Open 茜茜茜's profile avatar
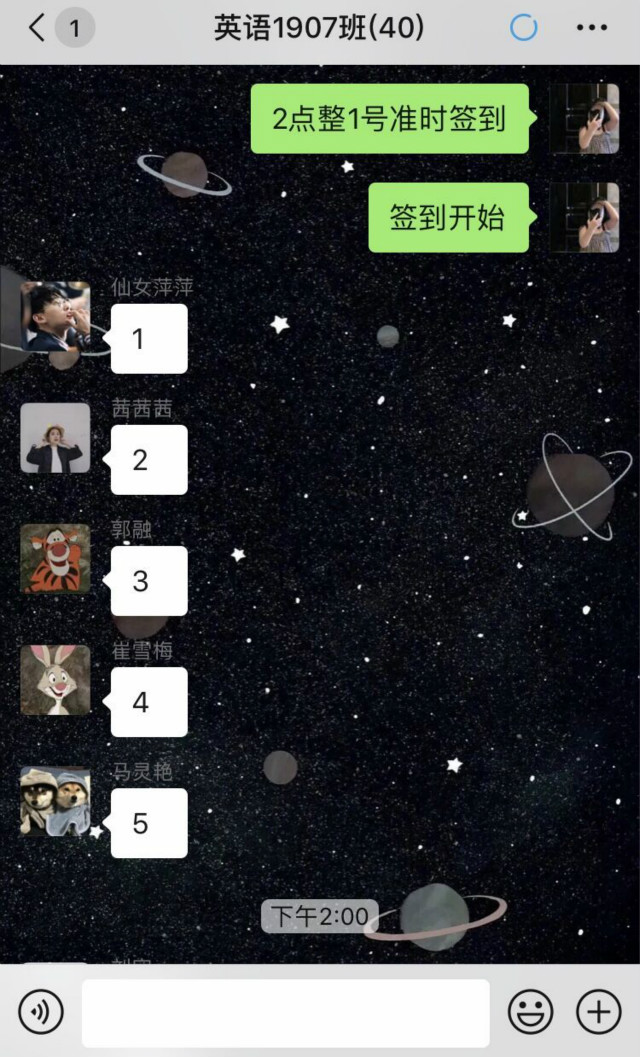 pyautogui.click(x=56, y=438)
